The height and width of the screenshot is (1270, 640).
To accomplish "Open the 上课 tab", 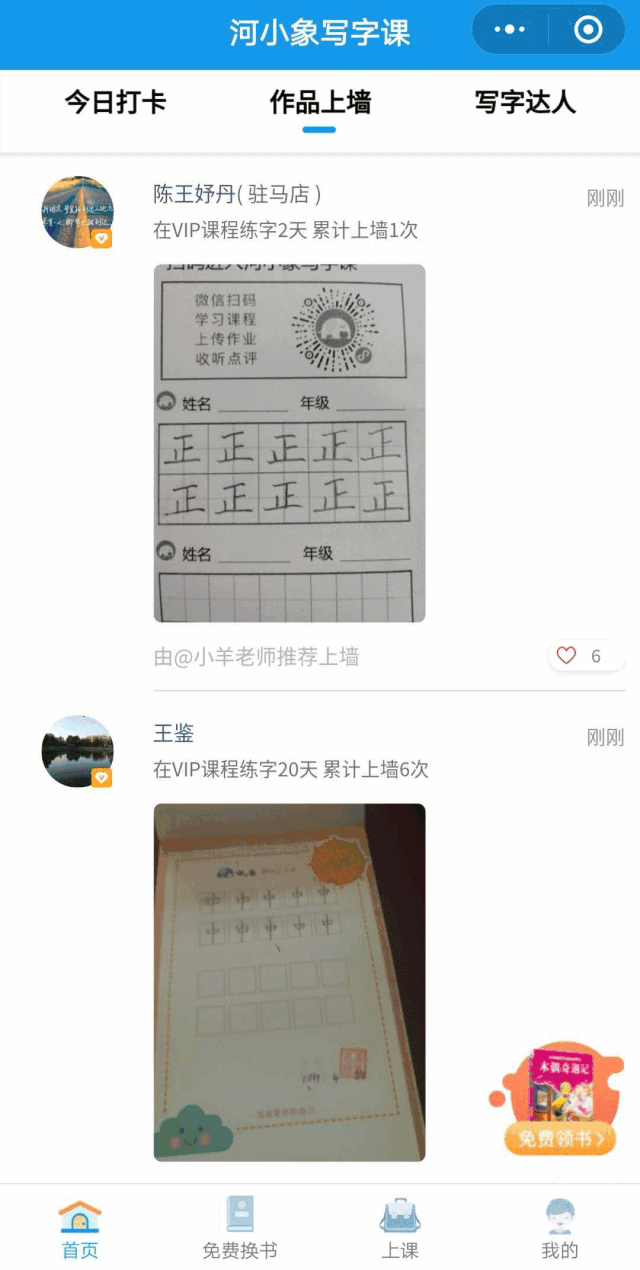I will tap(400, 1229).
